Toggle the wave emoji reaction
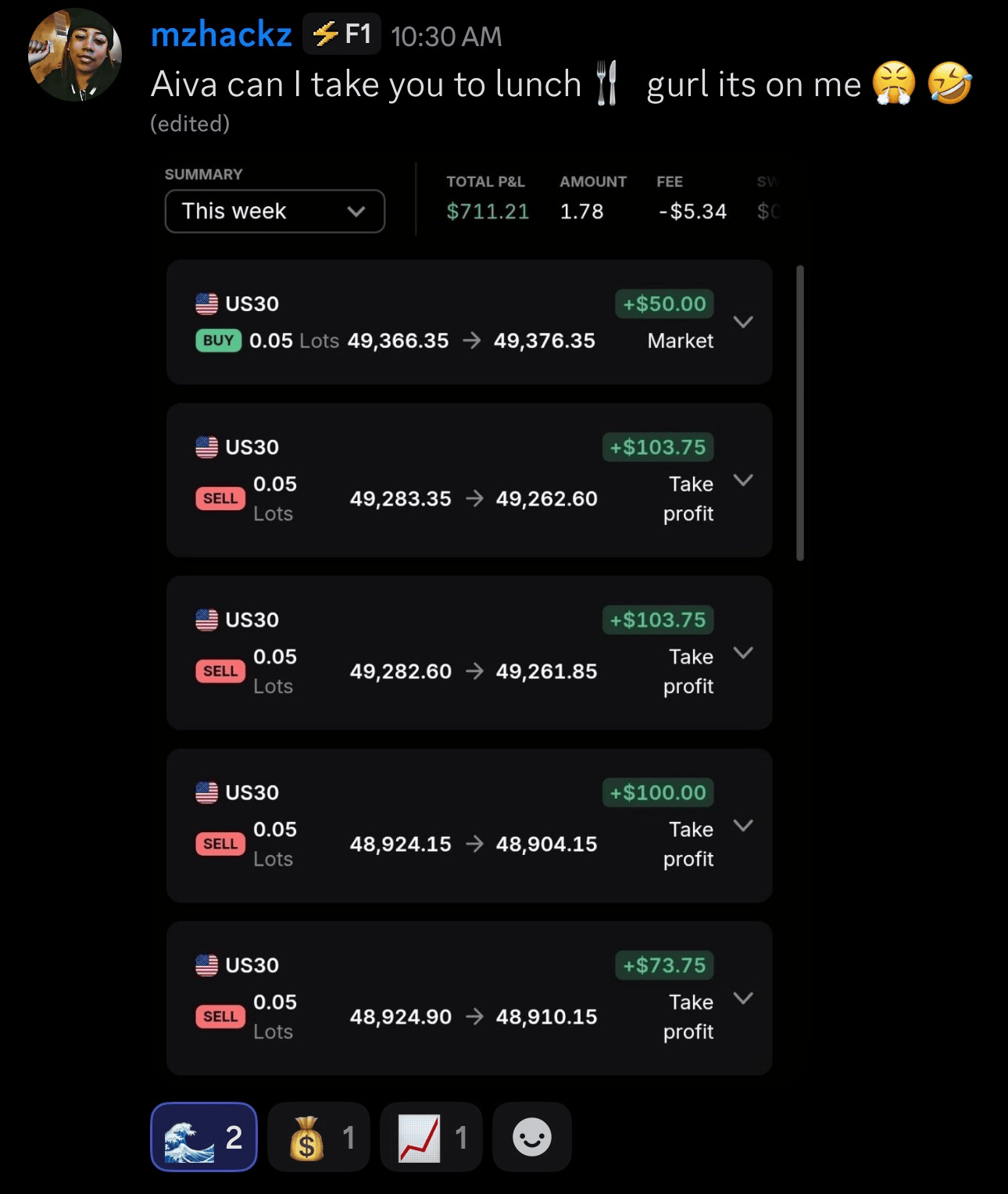This screenshot has width=1008, height=1194. (204, 1137)
